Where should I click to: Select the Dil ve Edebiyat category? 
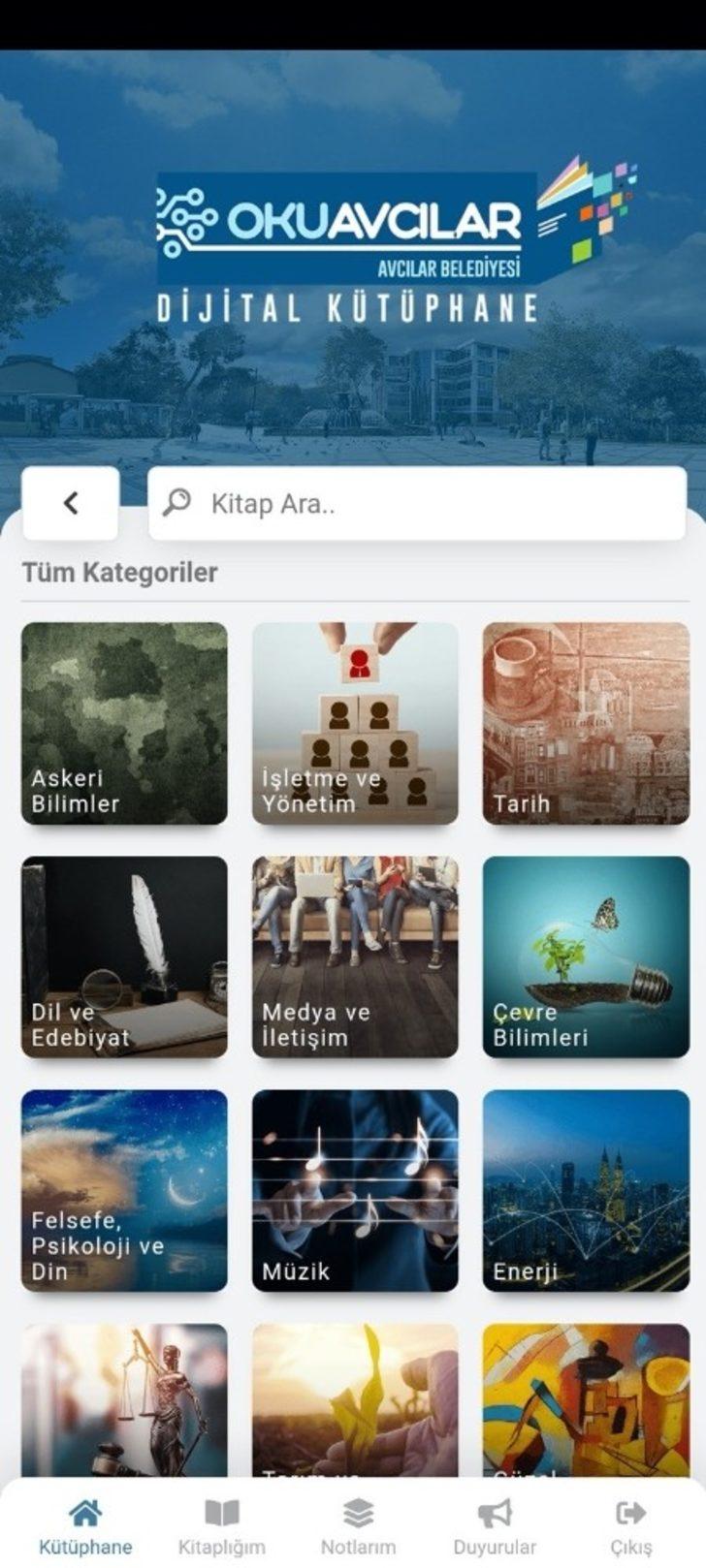[x=122, y=955]
